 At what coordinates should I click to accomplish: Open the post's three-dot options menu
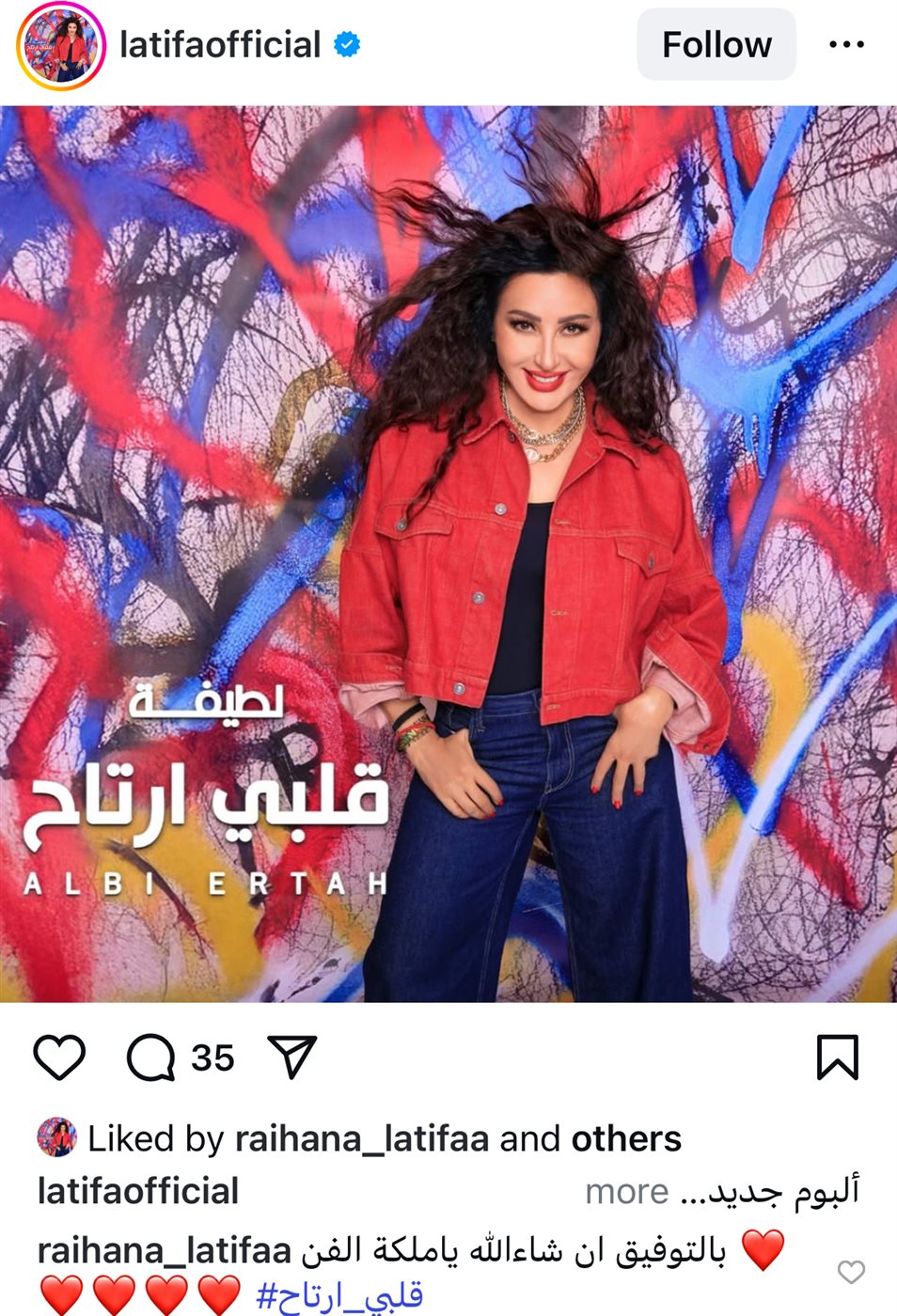tap(846, 45)
